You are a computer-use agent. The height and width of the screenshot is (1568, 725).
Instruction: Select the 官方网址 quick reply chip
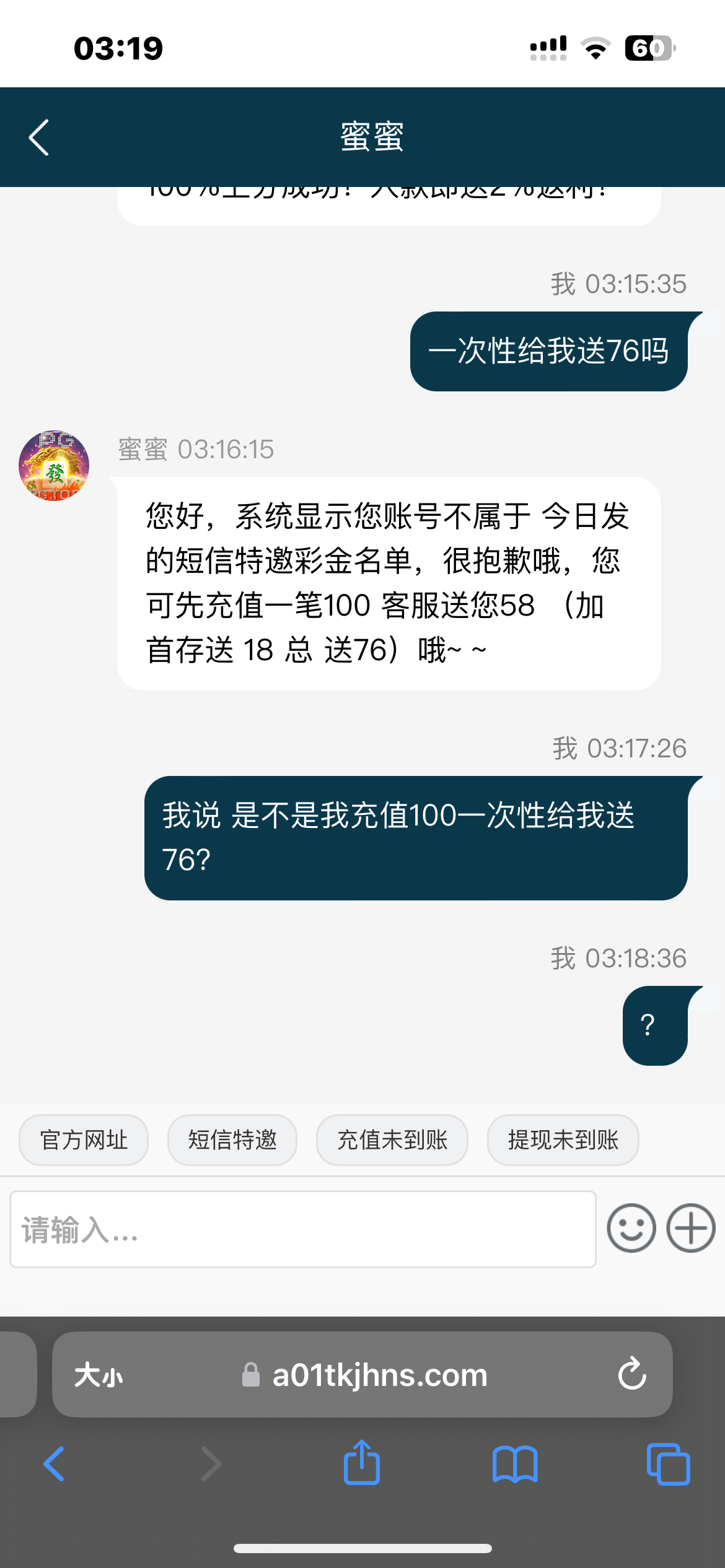[x=84, y=1139]
